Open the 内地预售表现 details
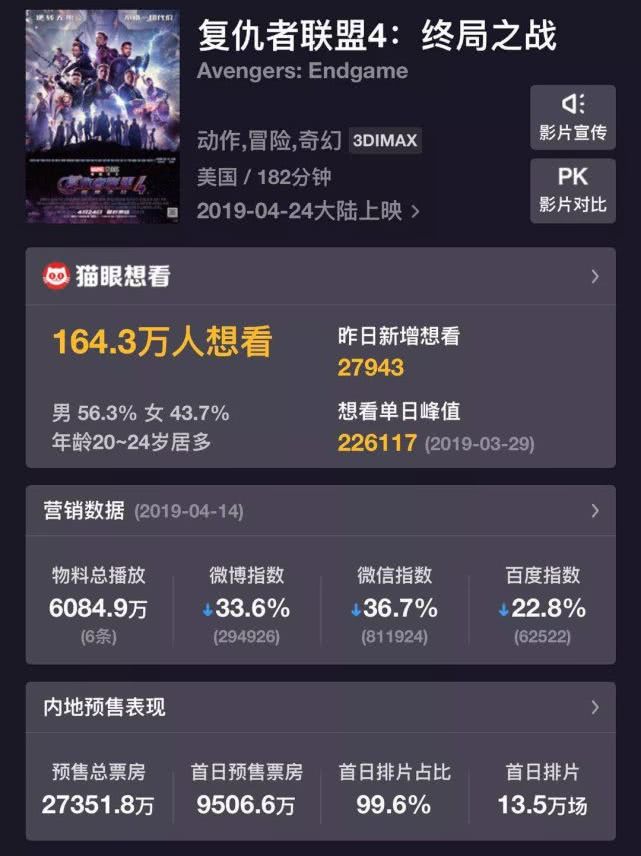 (x=595, y=708)
